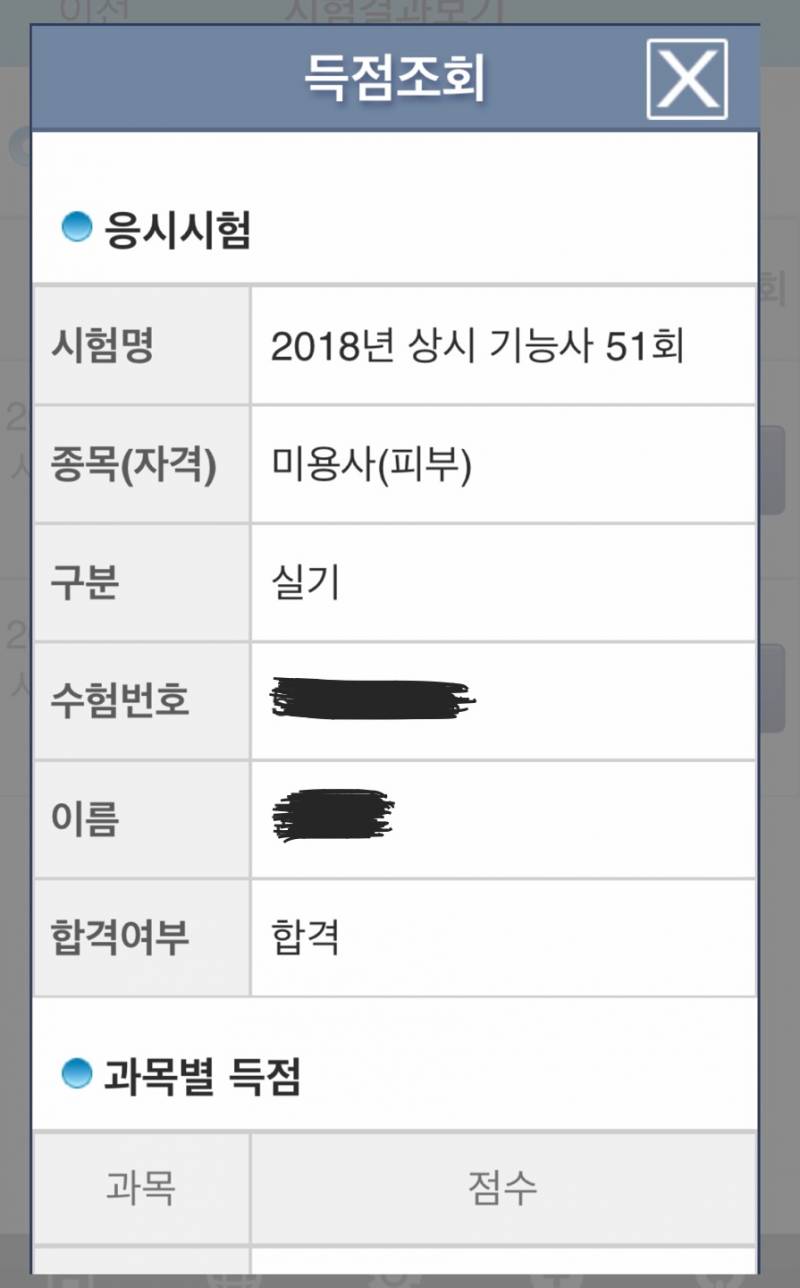800x1288 pixels.
Task: Click the 종목(자격) row label
Action: coord(135,464)
